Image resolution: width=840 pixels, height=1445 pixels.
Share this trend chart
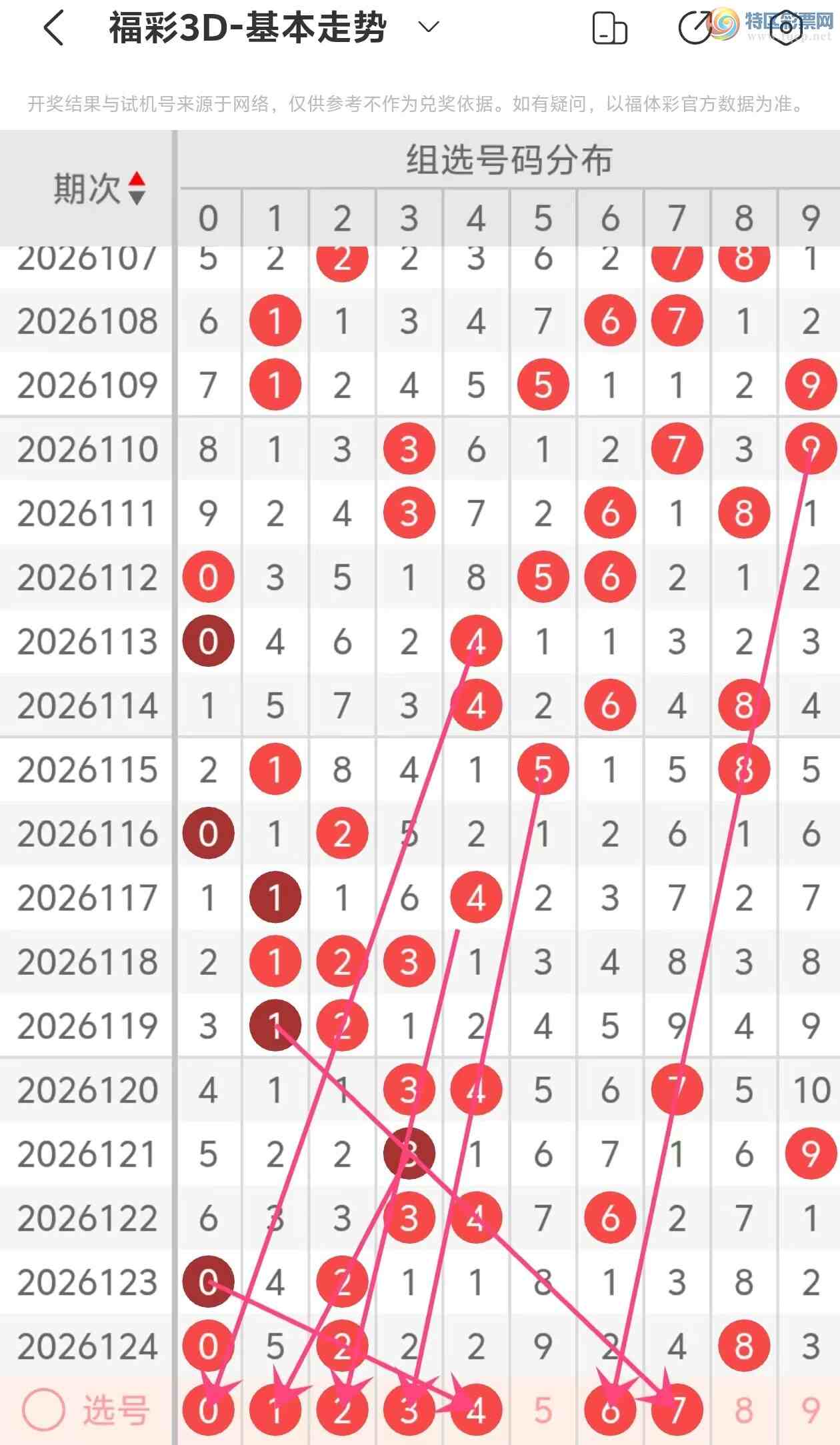point(695,27)
